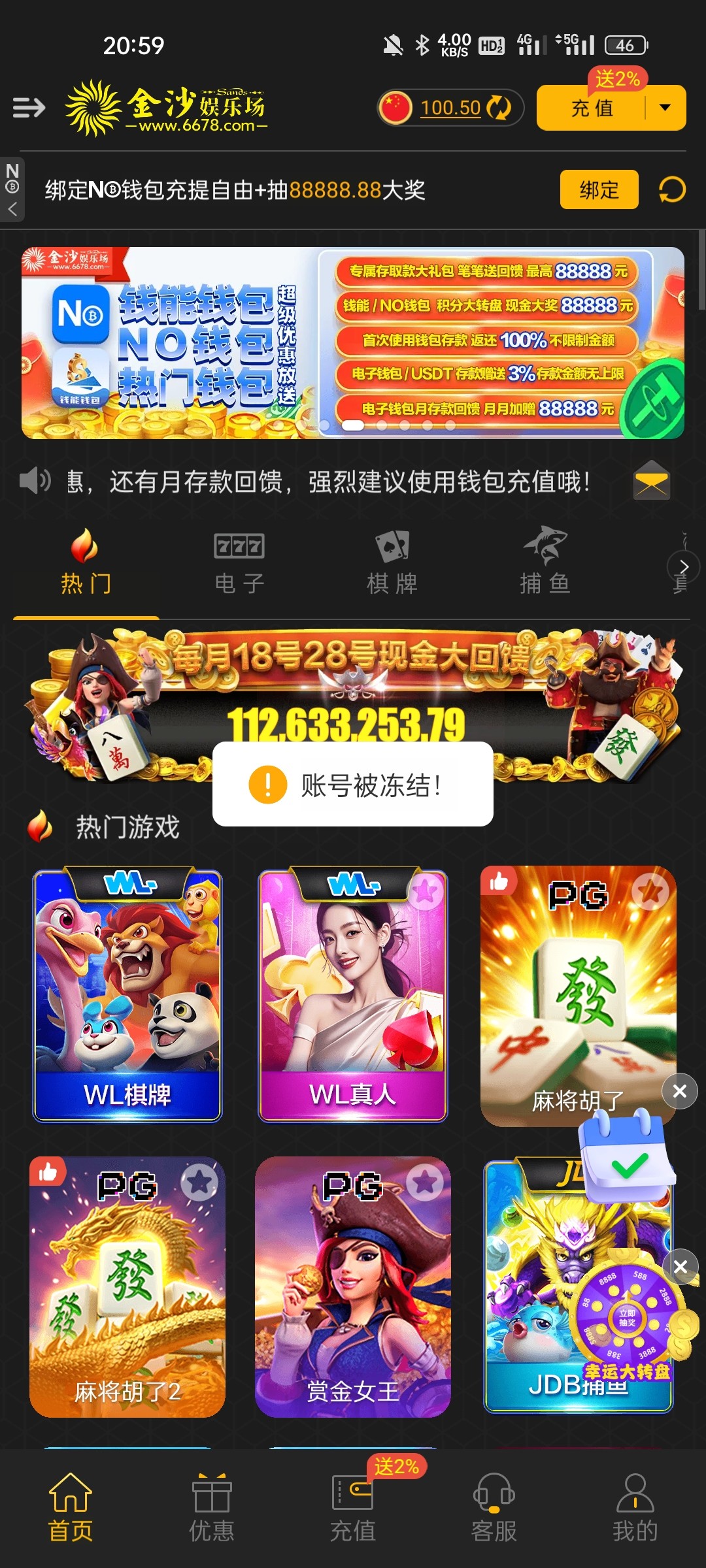706x1568 pixels.
Task: Go to the 优惠 bottom tab
Action: [211, 1508]
